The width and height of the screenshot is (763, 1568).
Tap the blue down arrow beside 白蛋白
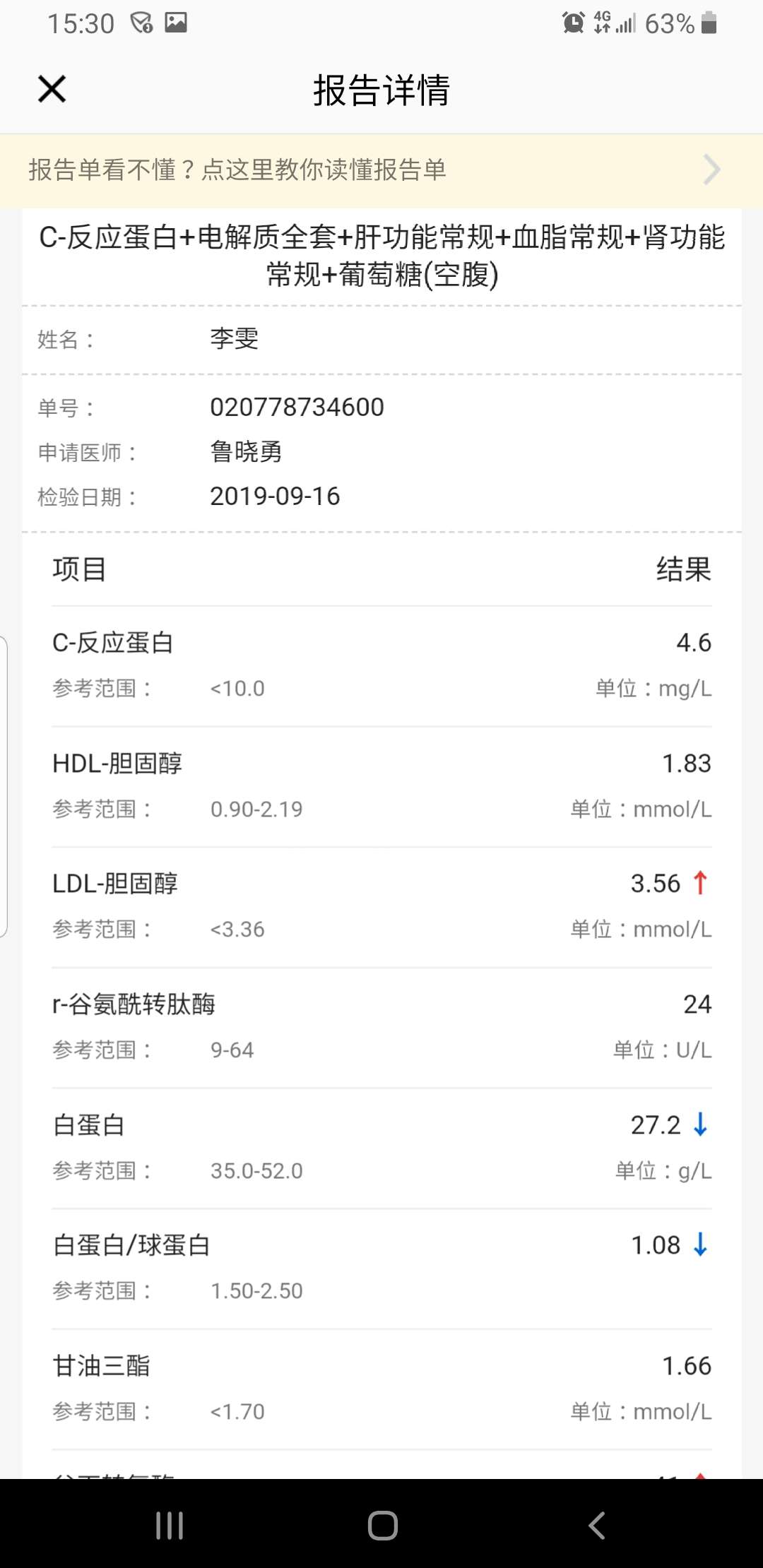699,1124
